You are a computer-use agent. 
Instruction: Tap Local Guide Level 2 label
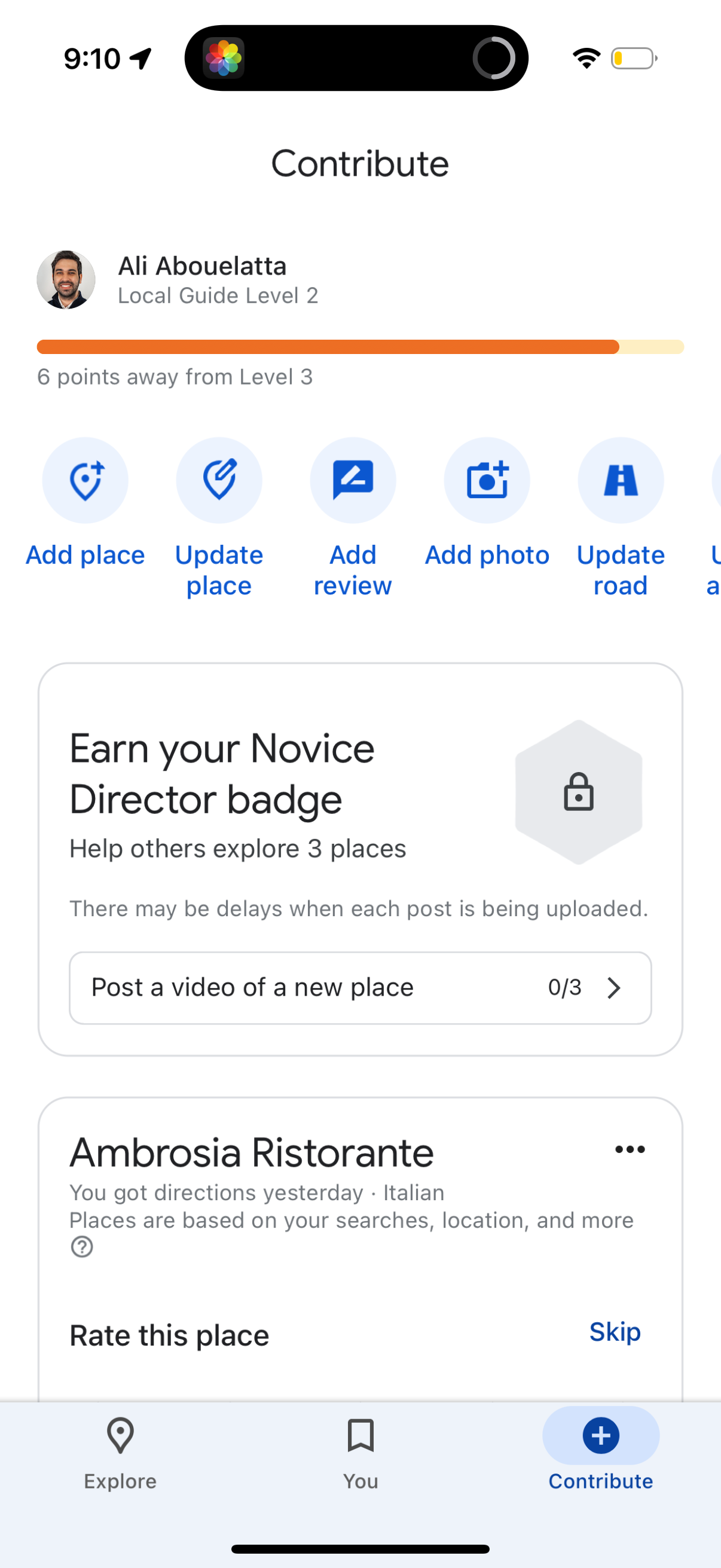(x=218, y=295)
